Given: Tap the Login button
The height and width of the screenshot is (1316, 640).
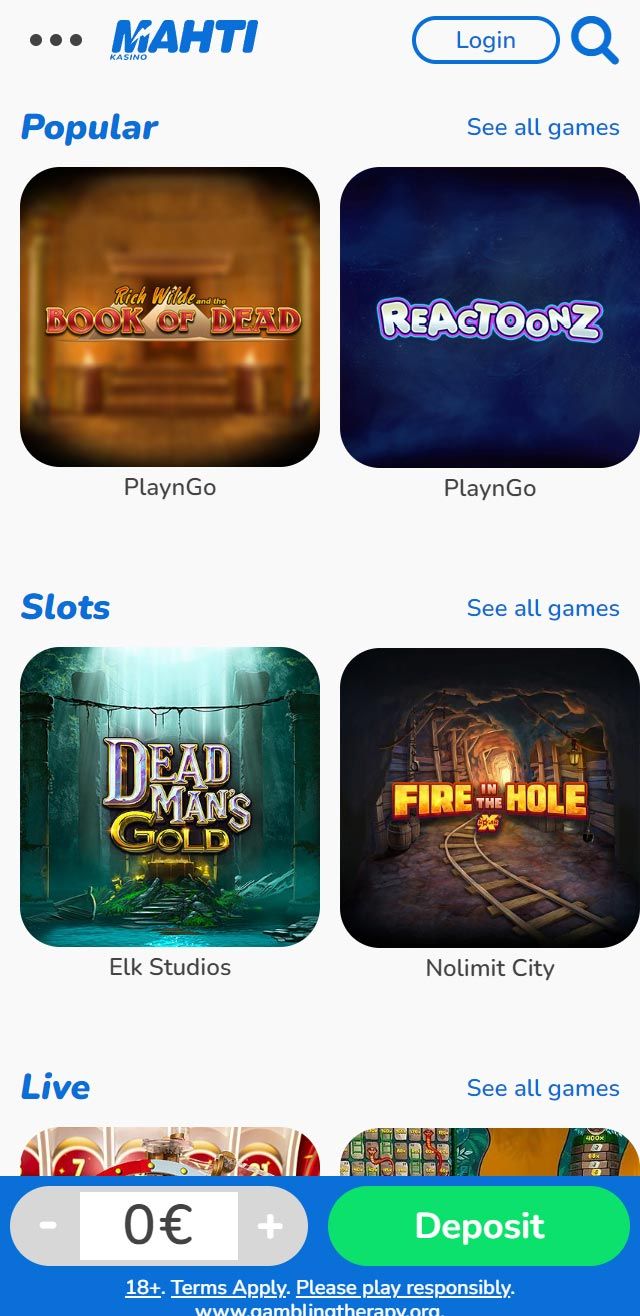Looking at the screenshot, I should (485, 41).
